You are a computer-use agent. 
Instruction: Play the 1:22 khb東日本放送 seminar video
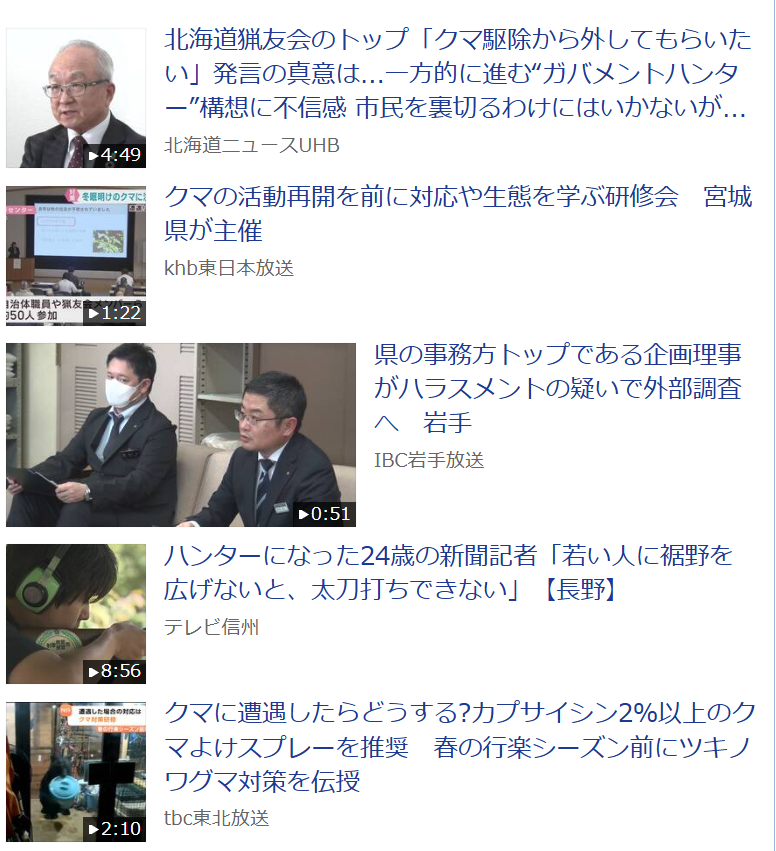(x=76, y=256)
